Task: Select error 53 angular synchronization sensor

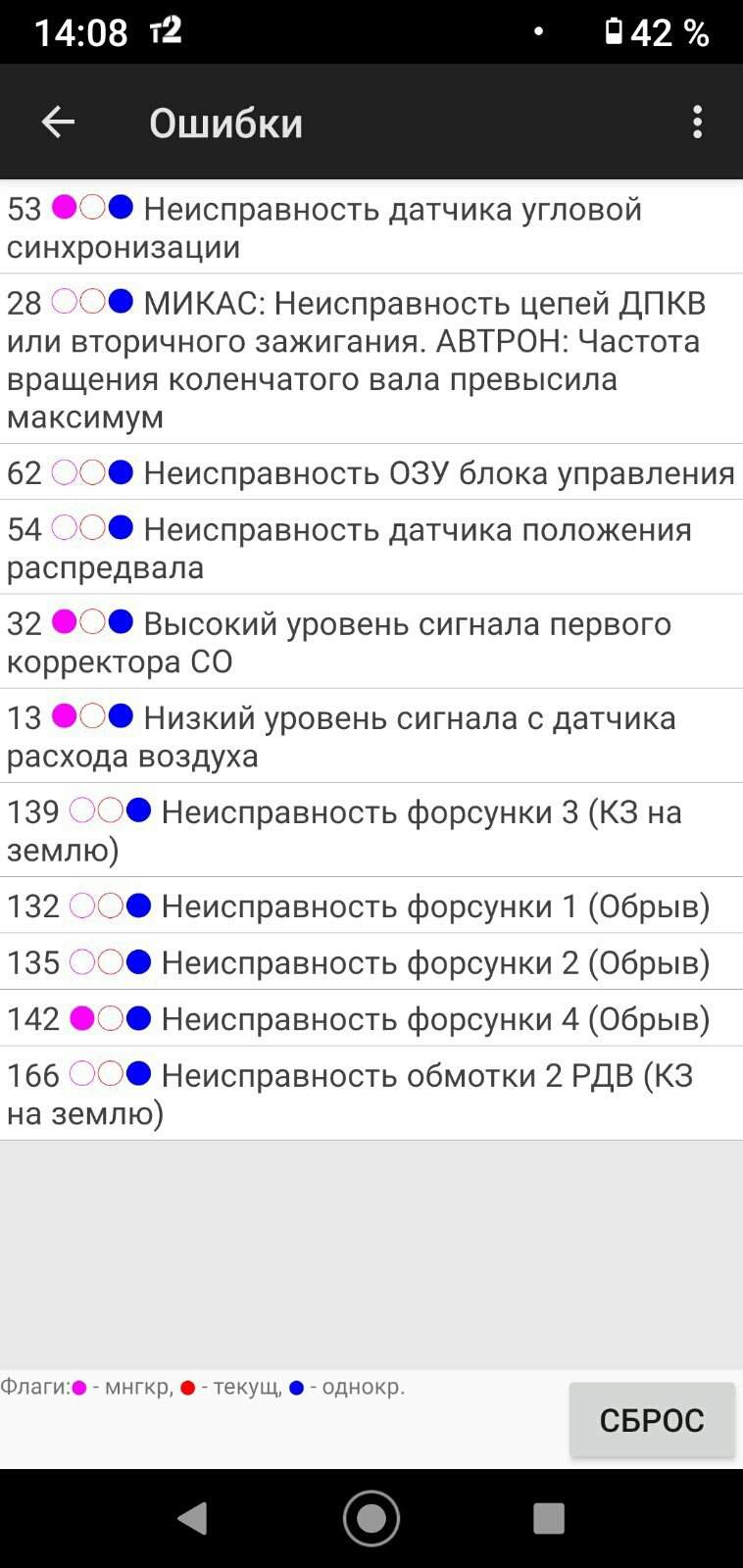Action: pyautogui.click(x=371, y=227)
